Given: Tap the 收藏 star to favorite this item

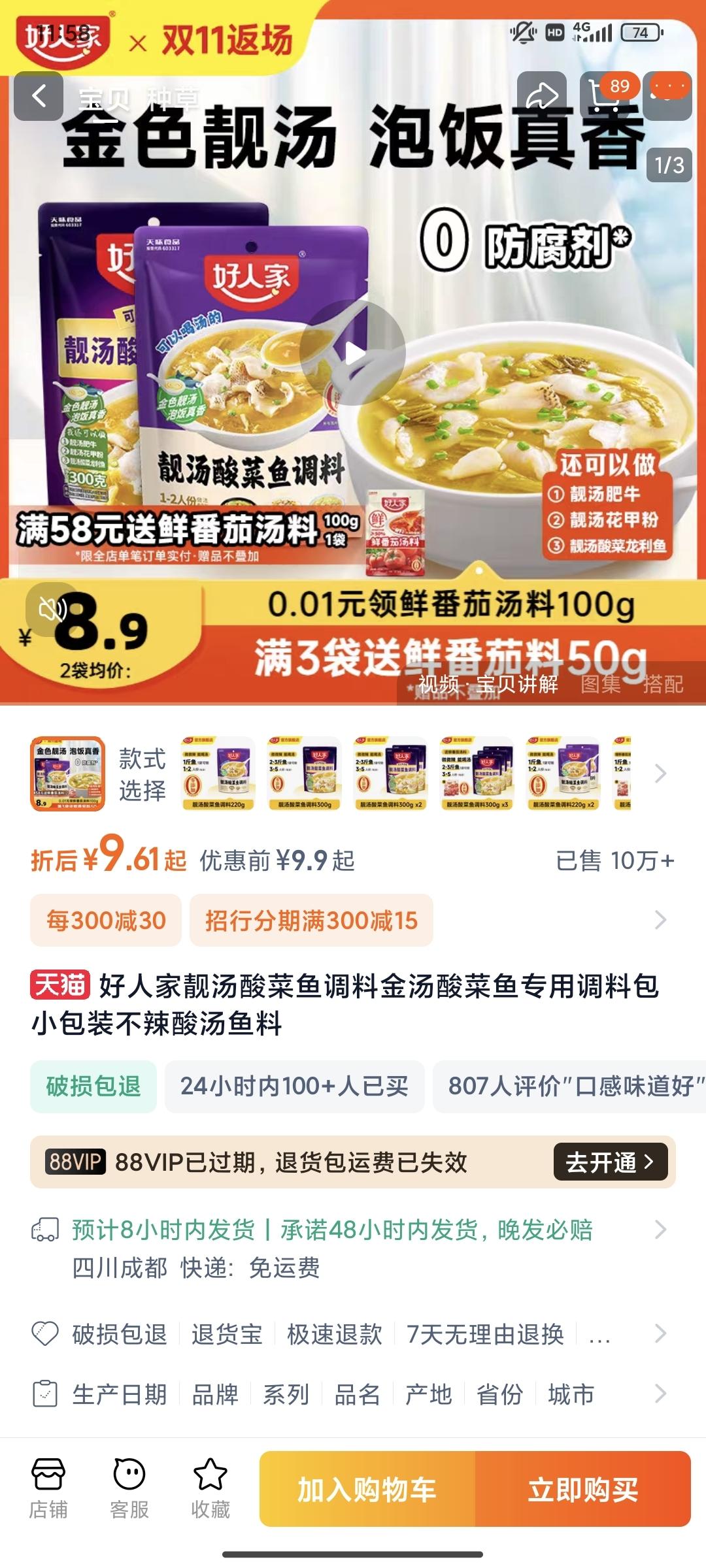Looking at the screenshot, I should [209, 1490].
